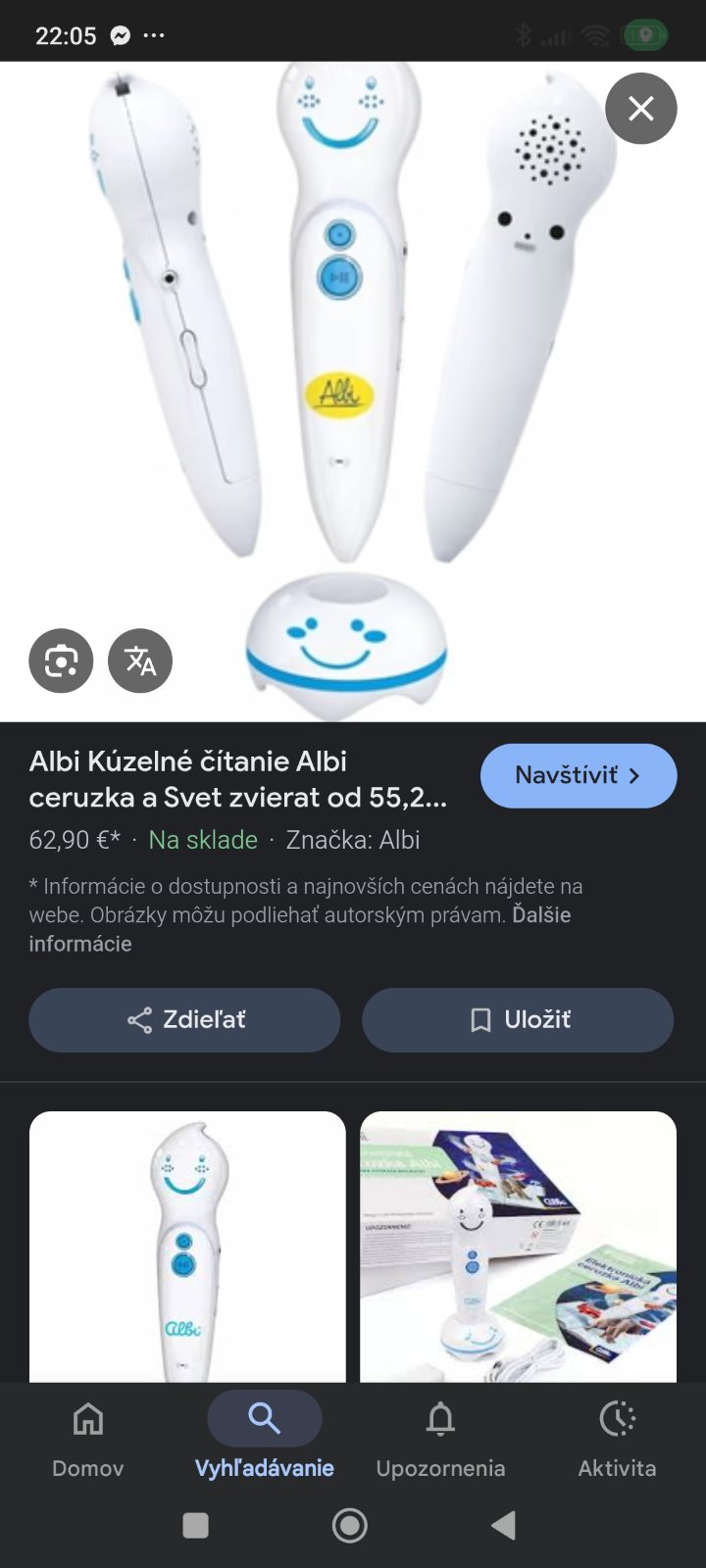The image size is (706, 1568).
Task: Share via the Zdieľať button
Action: tap(184, 1020)
